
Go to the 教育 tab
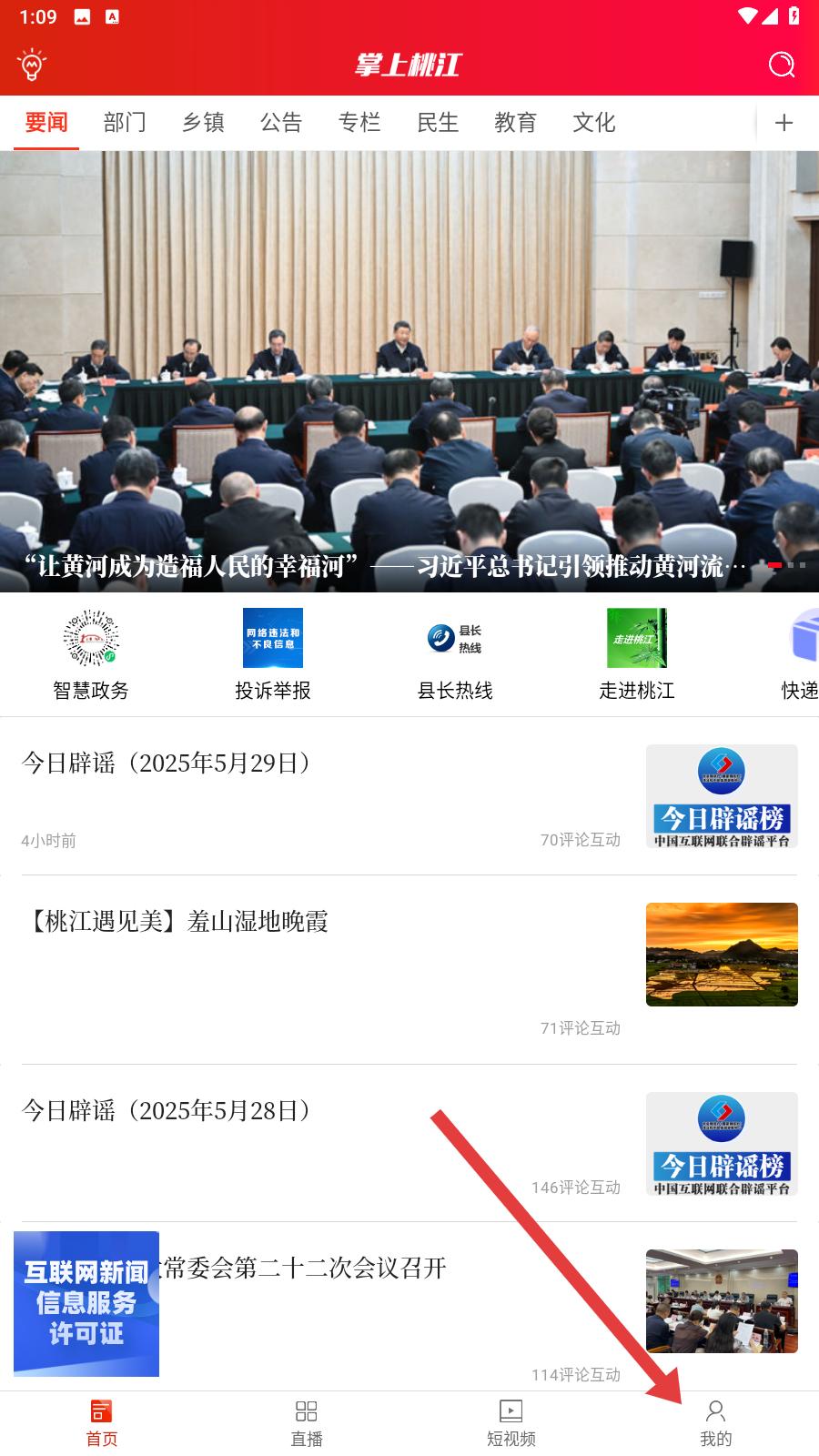click(516, 123)
